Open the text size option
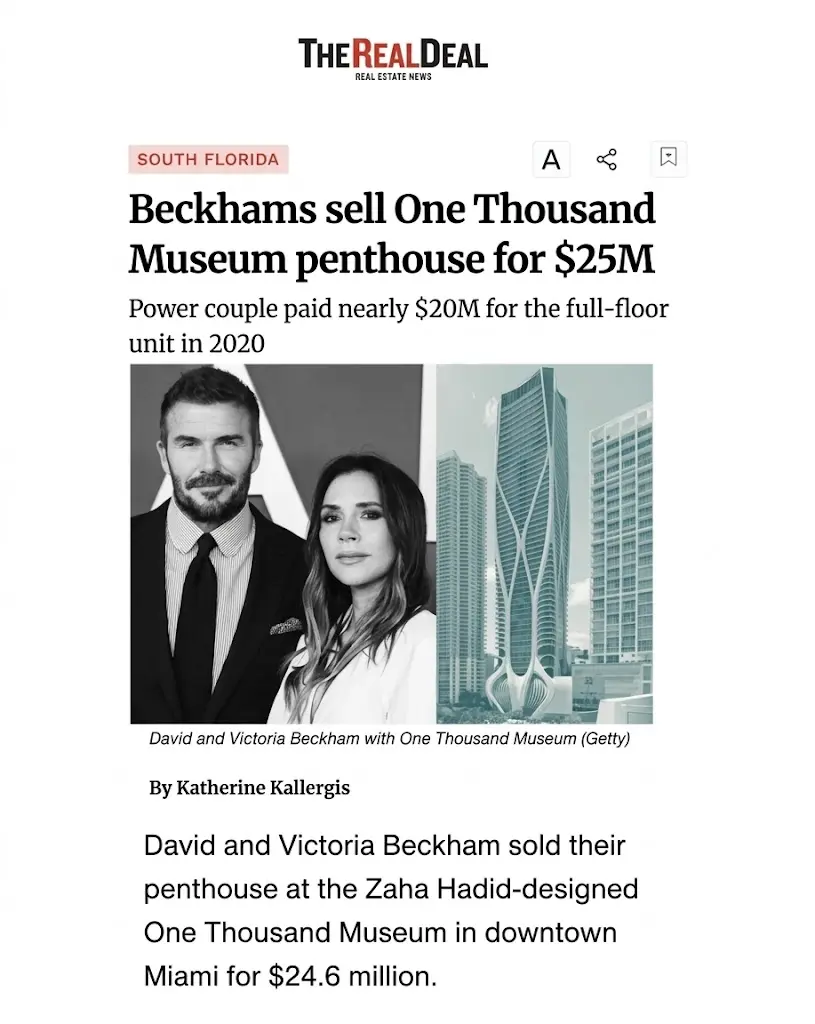Screen dimensions: 815x1024 pyautogui.click(x=551, y=159)
